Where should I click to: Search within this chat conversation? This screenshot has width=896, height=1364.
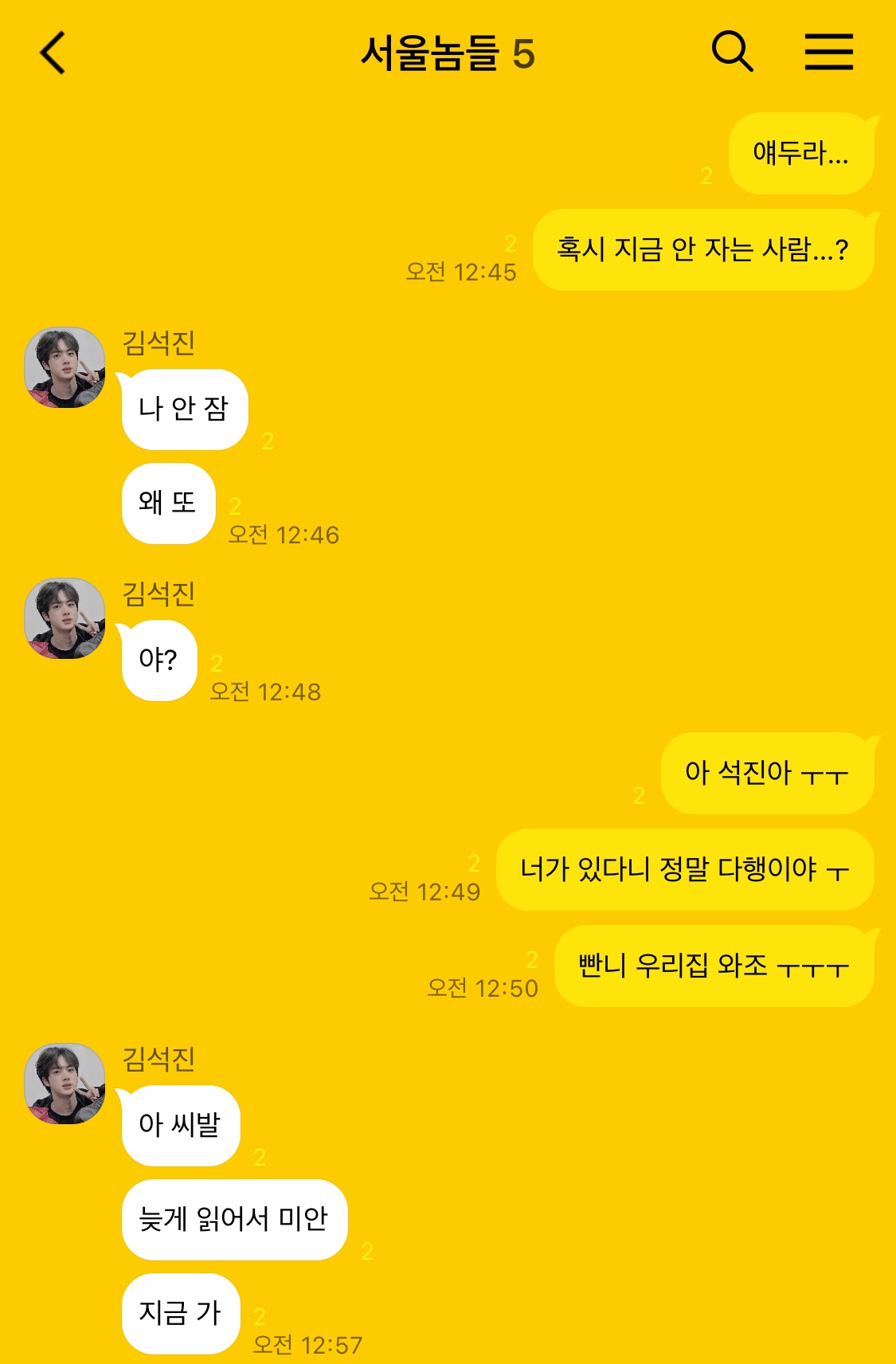[x=732, y=52]
